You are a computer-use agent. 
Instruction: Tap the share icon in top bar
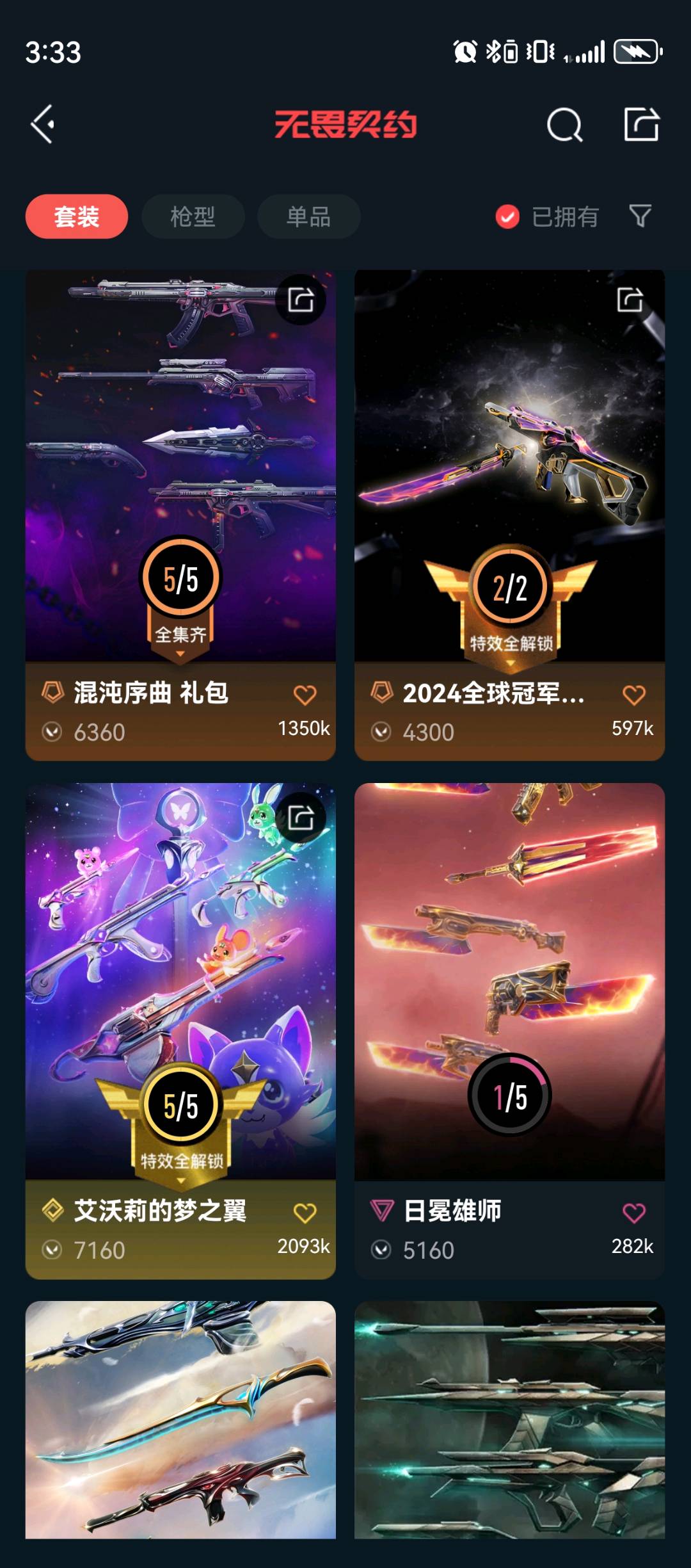tap(641, 124)
